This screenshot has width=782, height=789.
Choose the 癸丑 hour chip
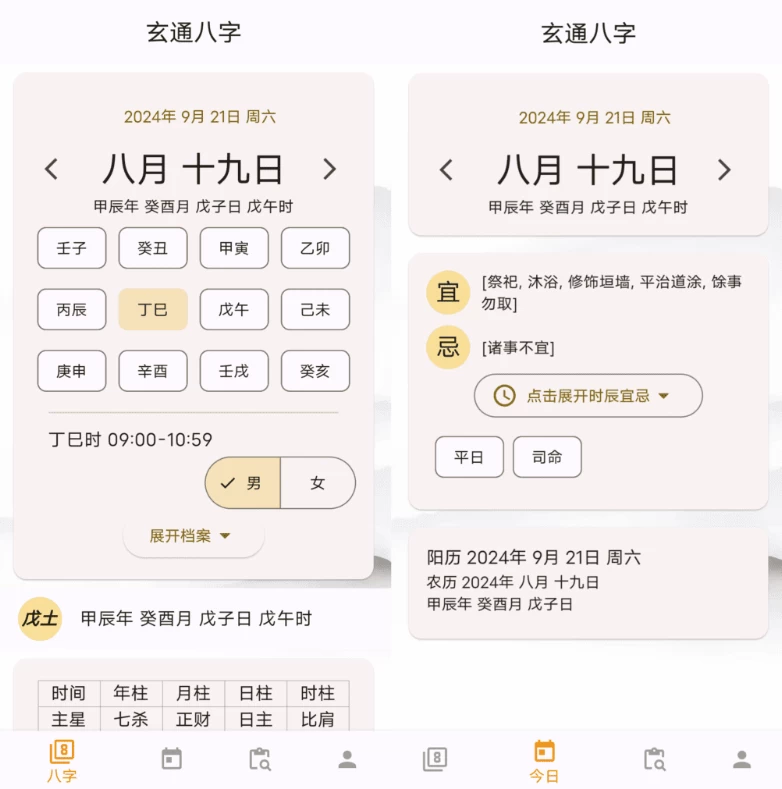153,248
